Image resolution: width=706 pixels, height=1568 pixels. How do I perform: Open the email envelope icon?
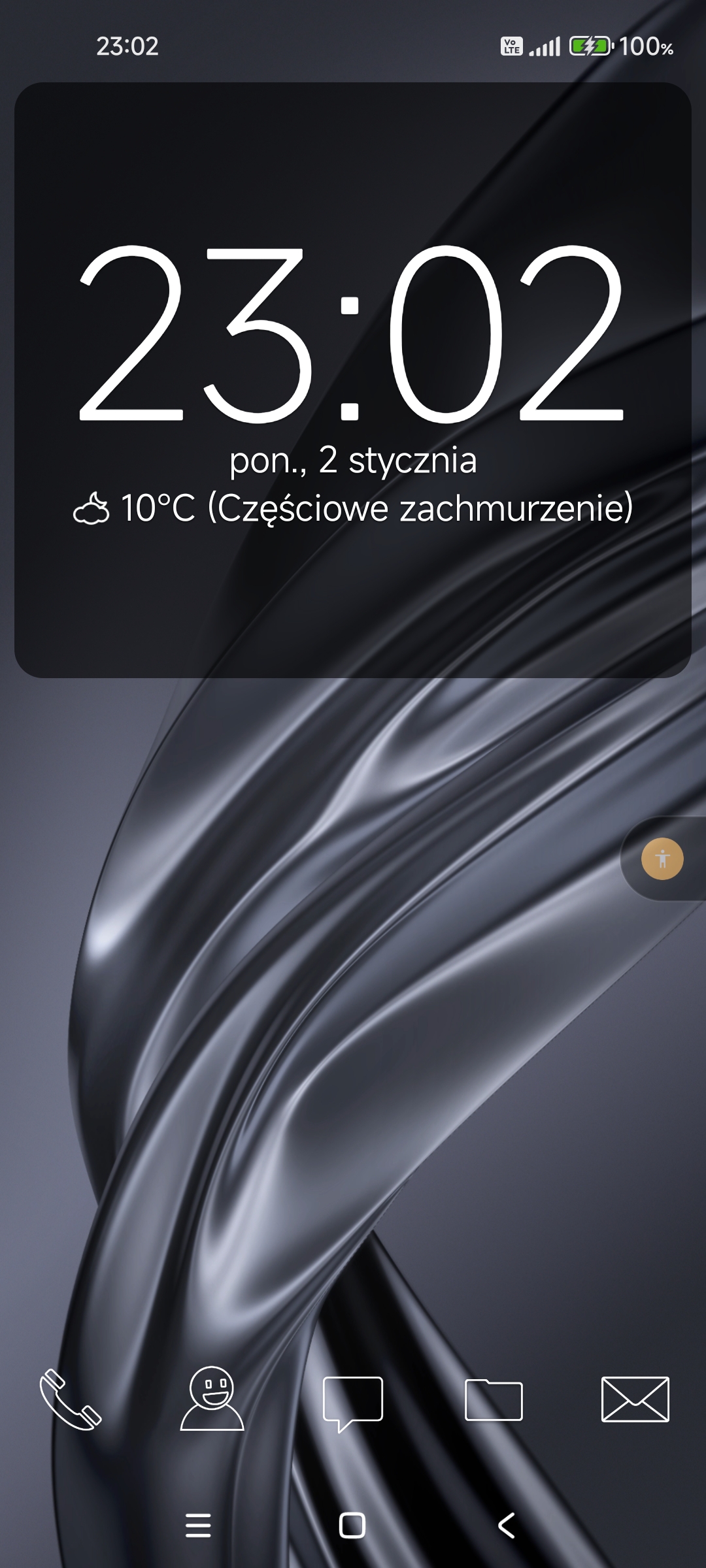[x=635, y=1399]
